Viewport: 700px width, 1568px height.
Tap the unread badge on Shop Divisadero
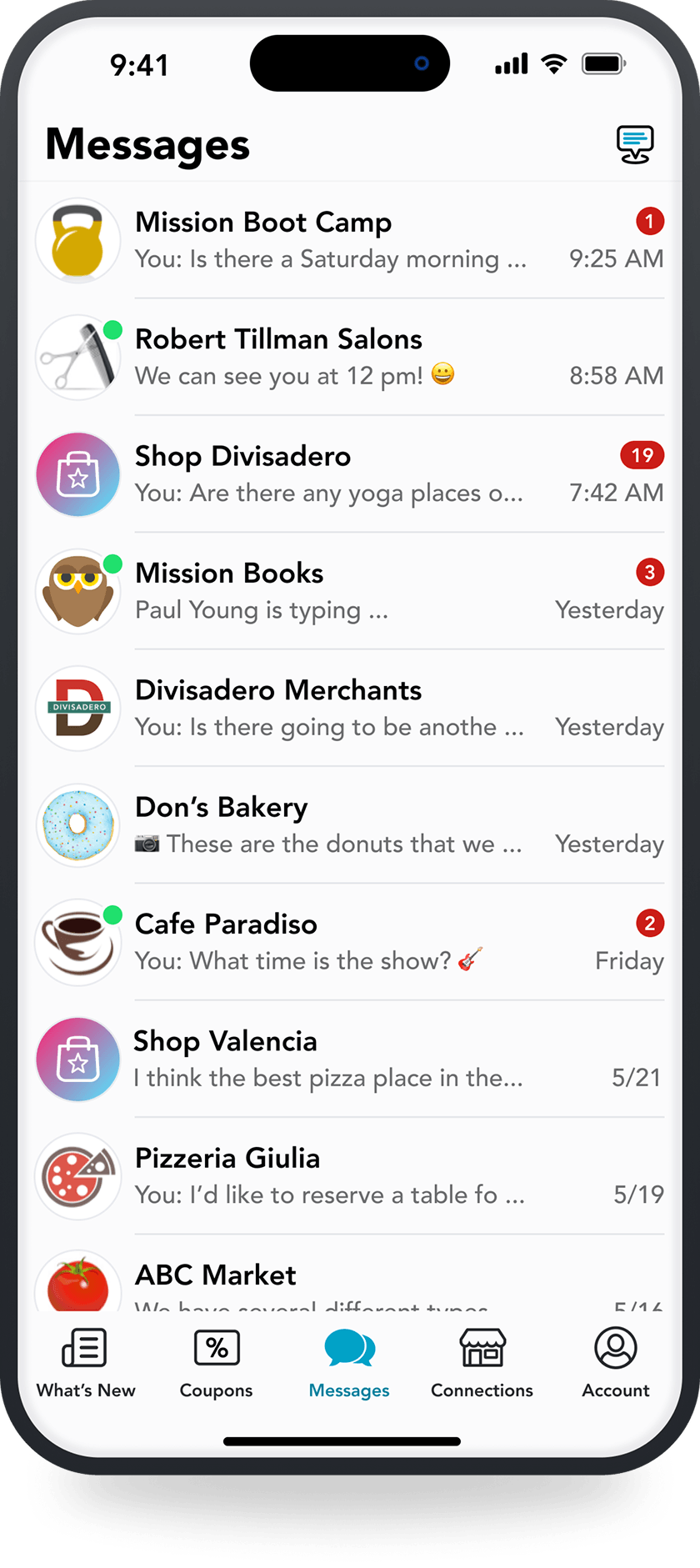tap(642, 455)
